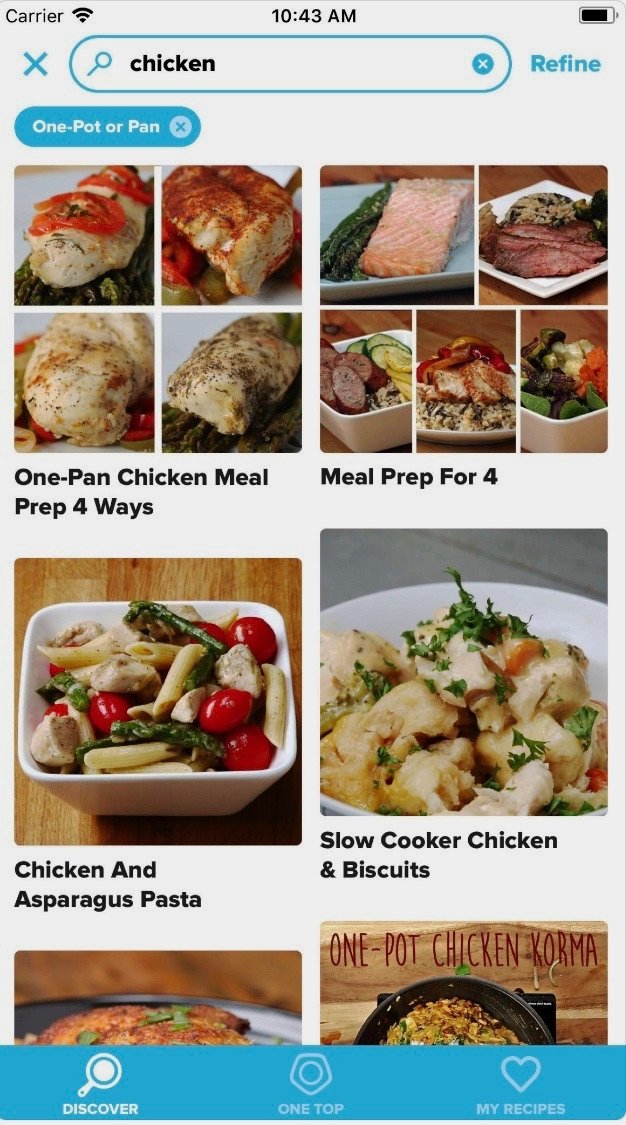Open the Refine filters

tap(565, 64)
